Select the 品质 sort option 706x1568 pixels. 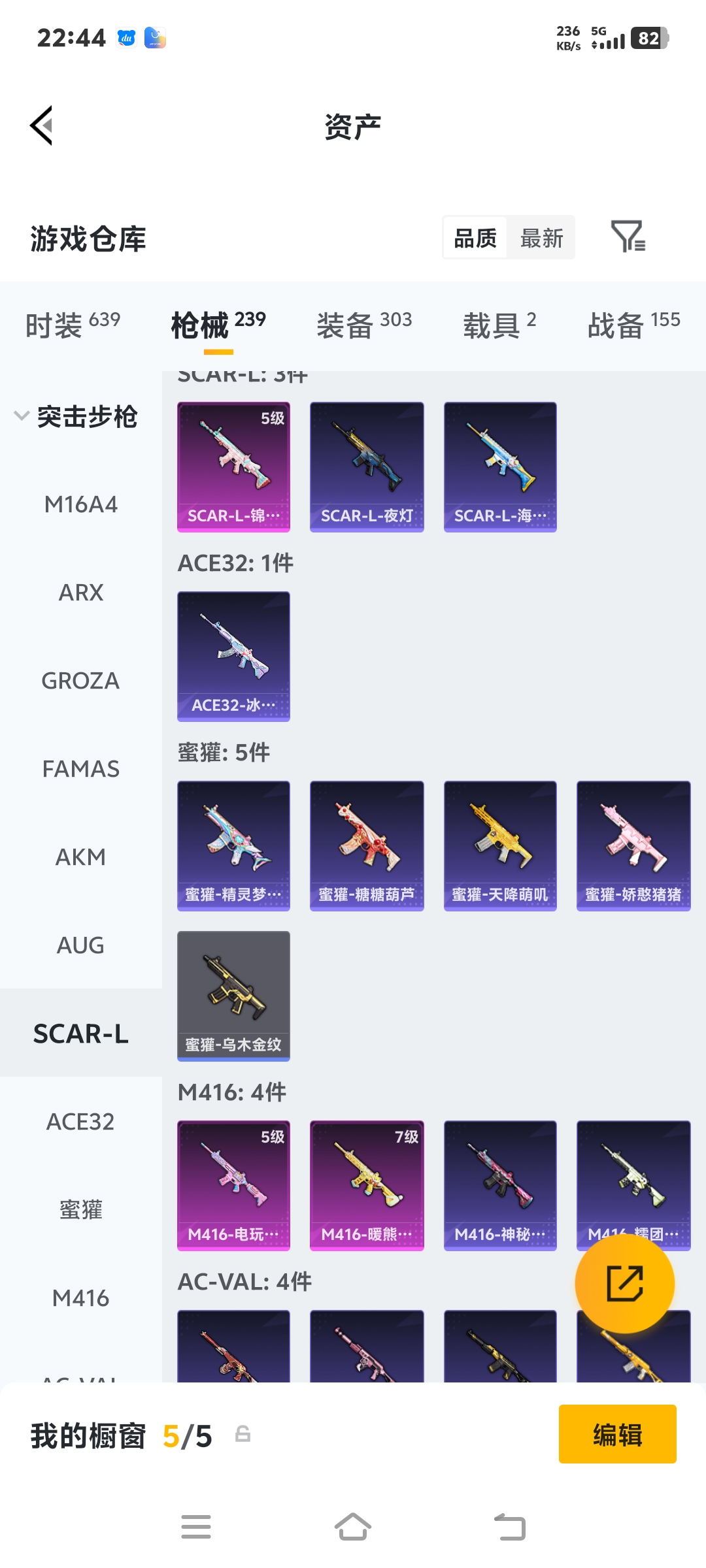475,238
